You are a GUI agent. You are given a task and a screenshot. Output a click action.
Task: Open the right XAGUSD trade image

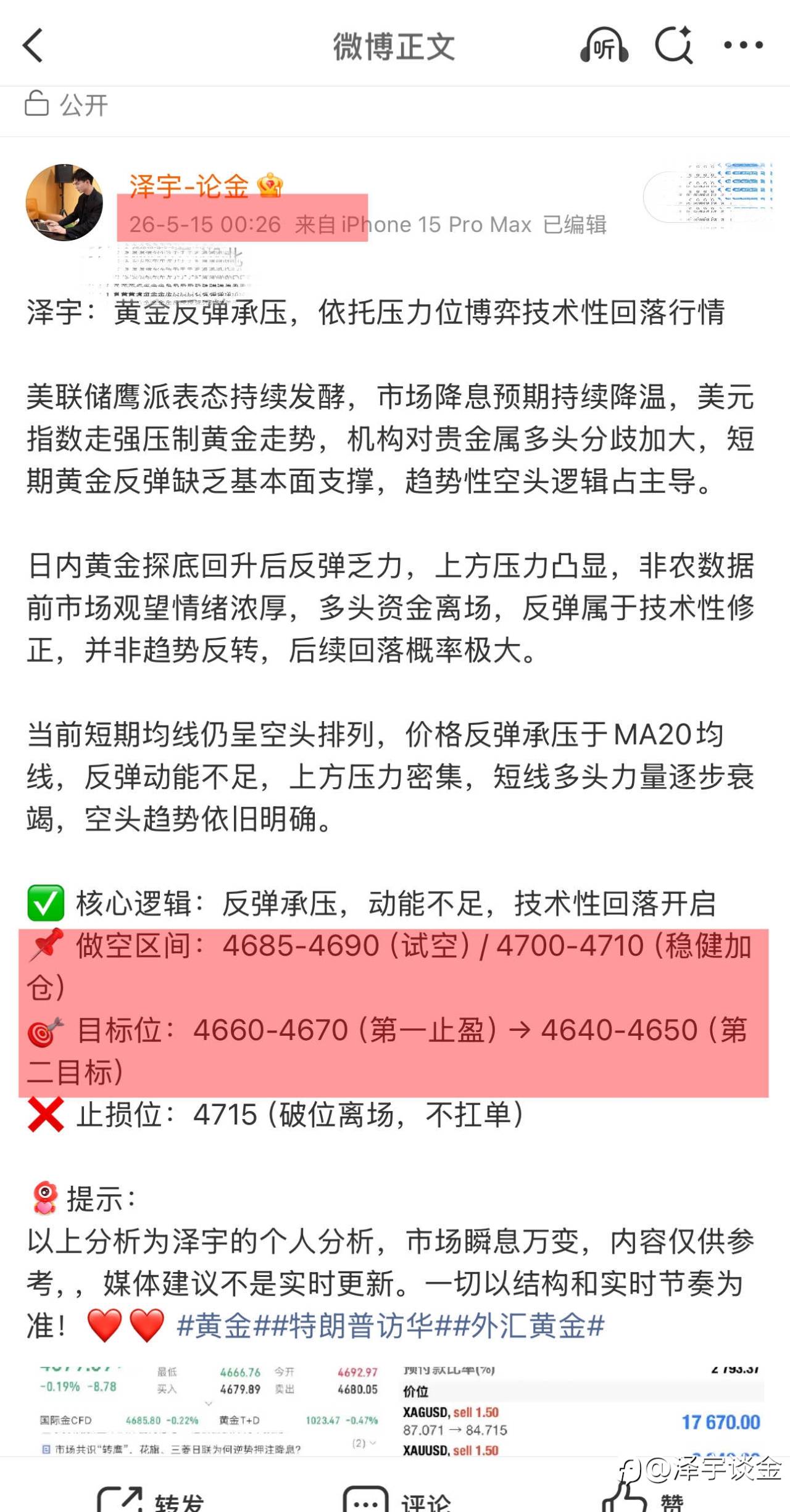coord(583,1410)
